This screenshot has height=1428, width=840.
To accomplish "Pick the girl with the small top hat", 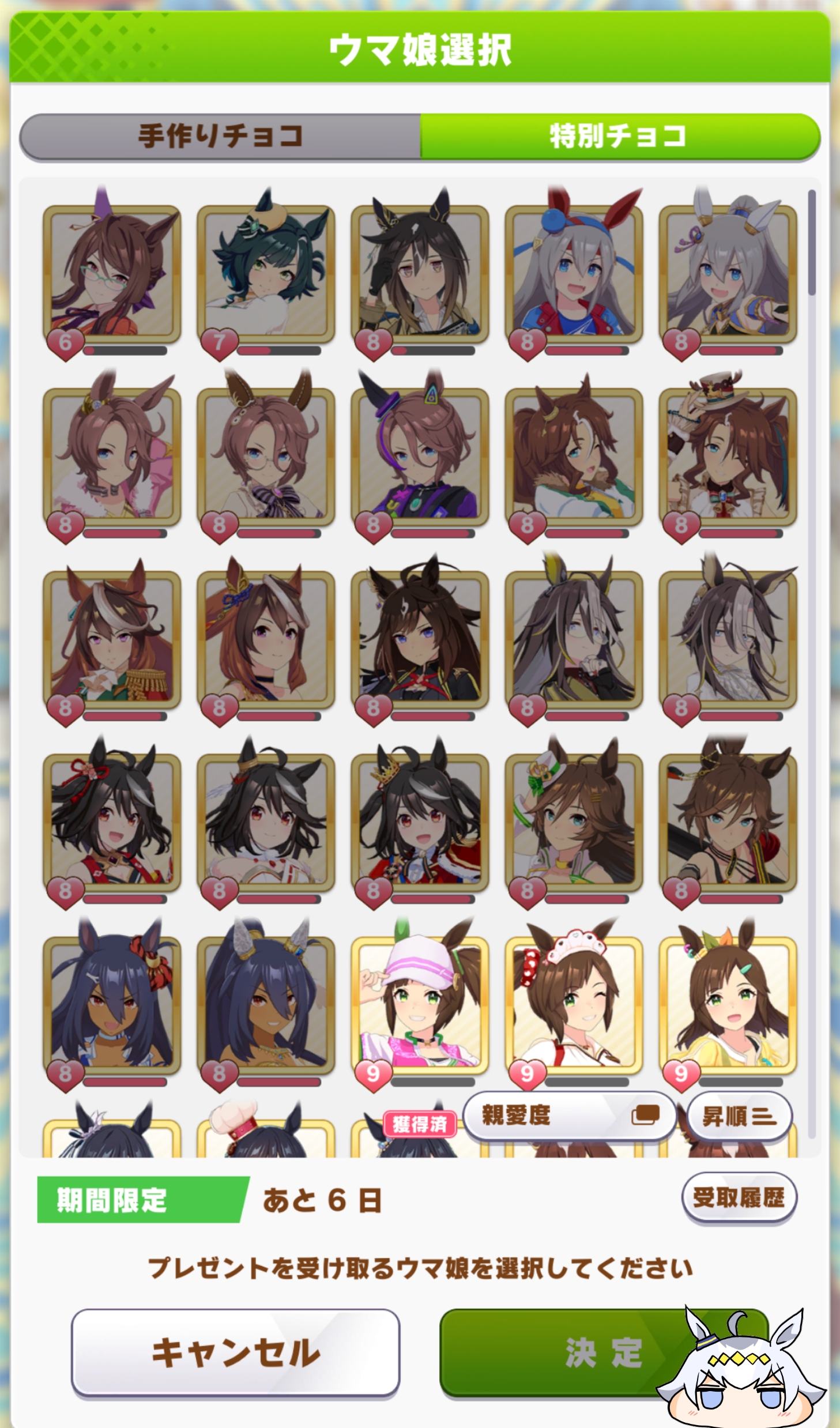I will click(x=728, y=455).
